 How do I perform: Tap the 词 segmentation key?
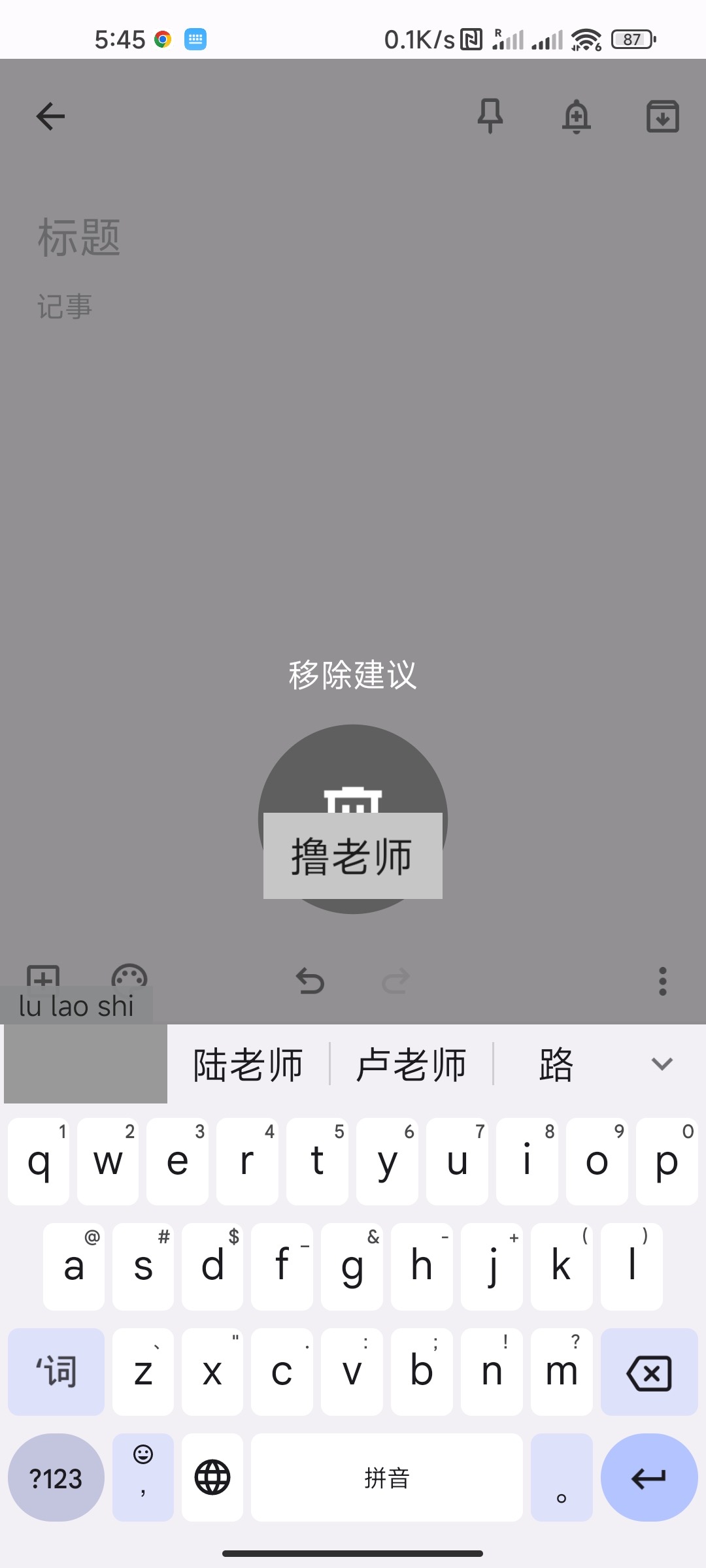(56, 1372)
